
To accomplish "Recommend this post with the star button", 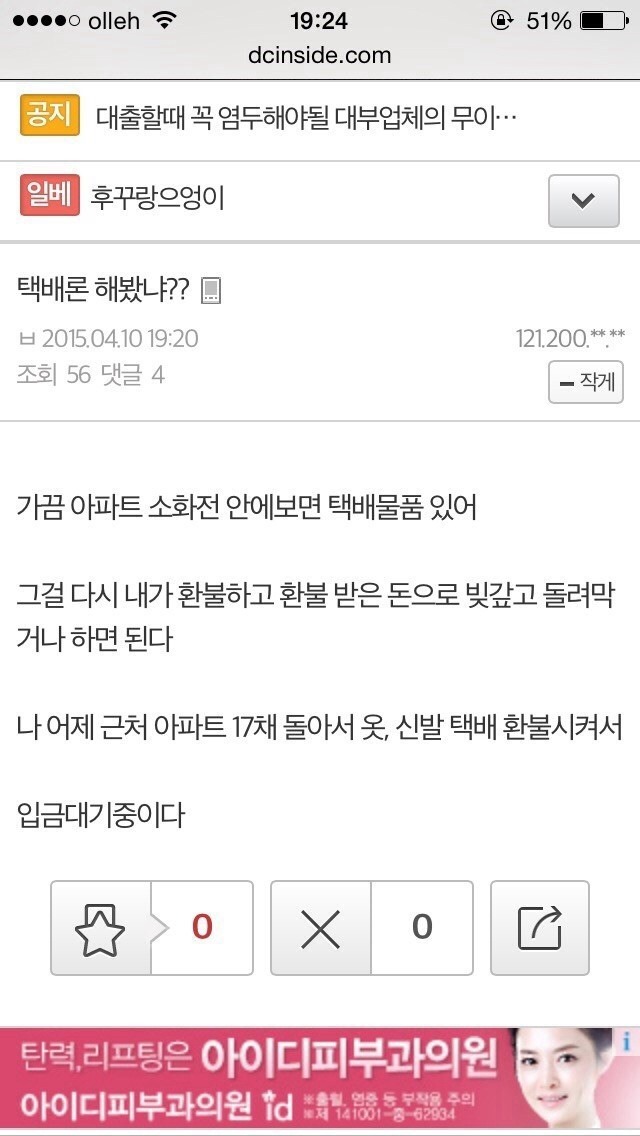I will click(101, 927).
